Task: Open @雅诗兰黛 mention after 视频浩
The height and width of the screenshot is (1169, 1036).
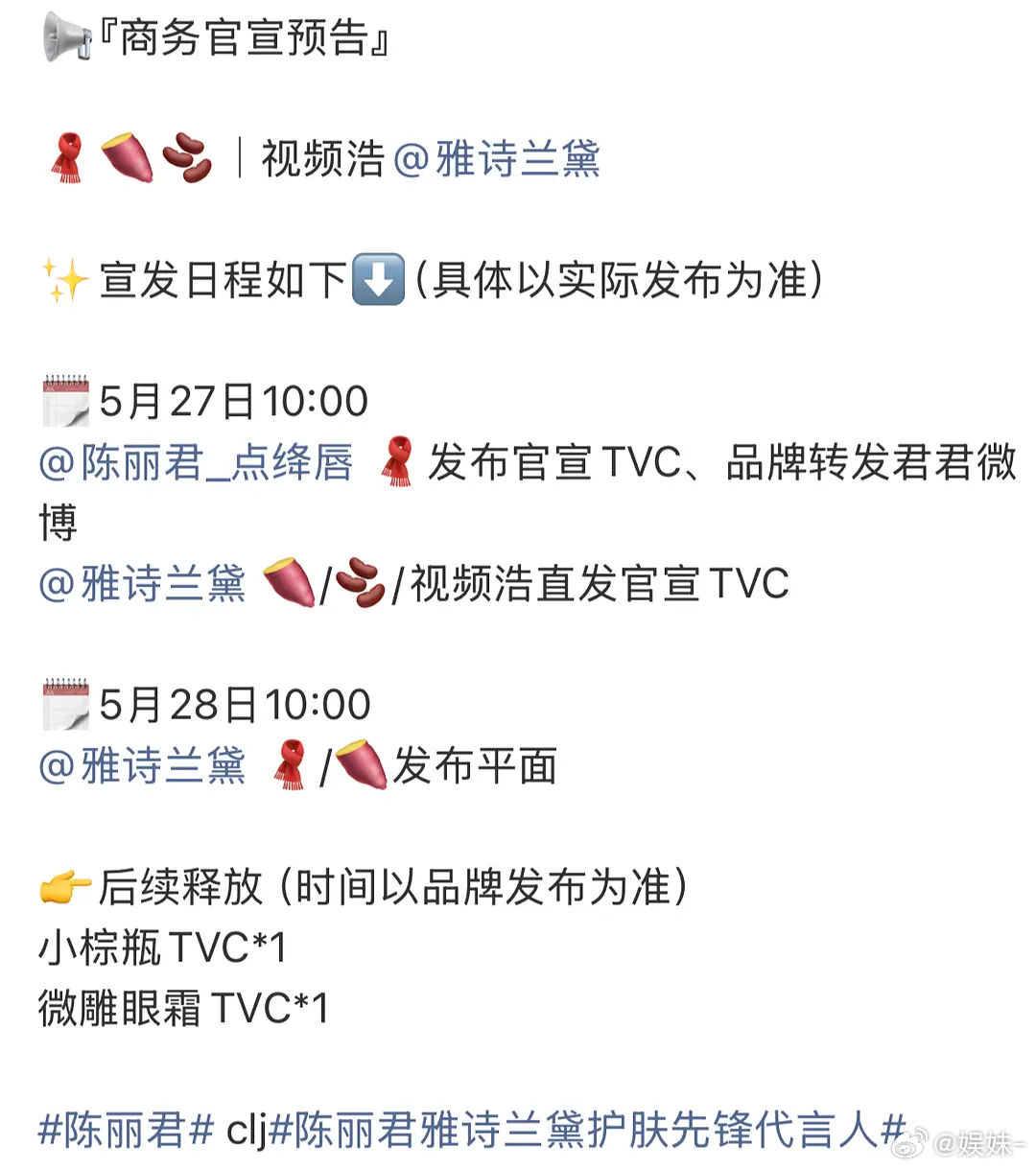Action: (497, 159)
